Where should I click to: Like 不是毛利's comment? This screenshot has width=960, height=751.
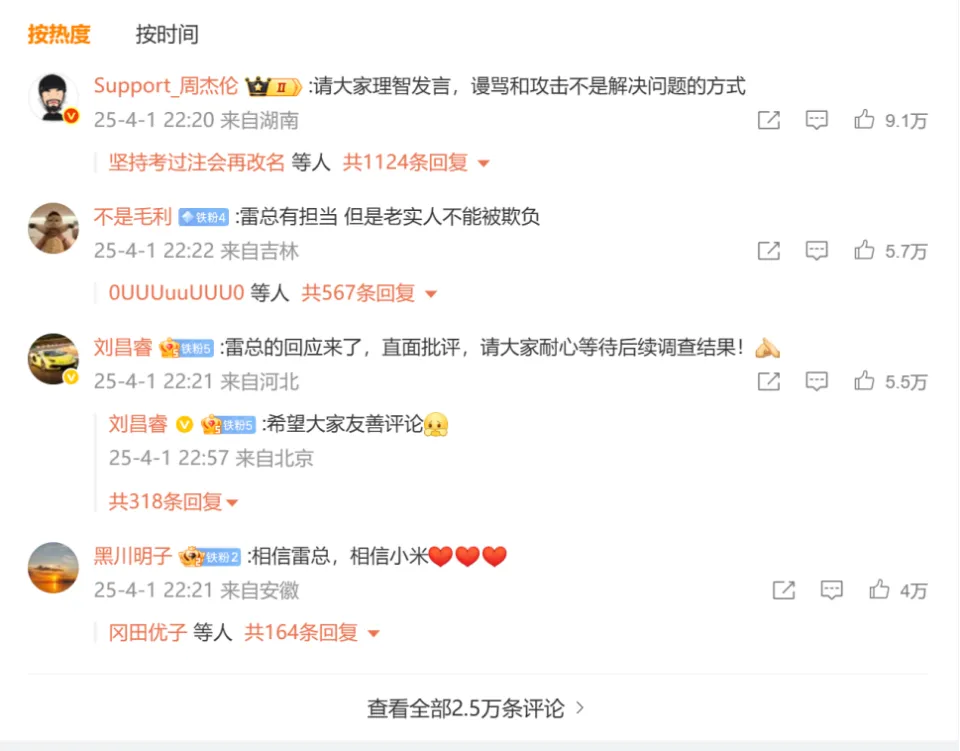click(x=865, y=251)
